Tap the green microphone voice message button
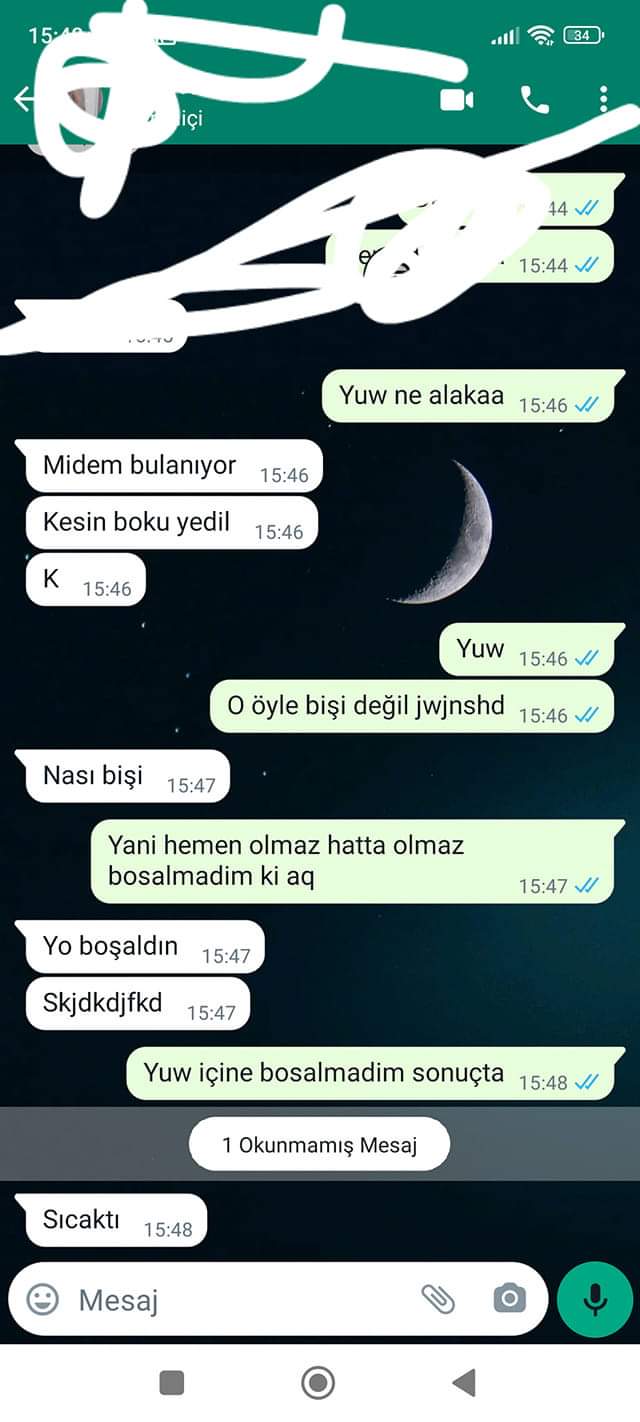640x1422 pixels. tap(595, 1299)
